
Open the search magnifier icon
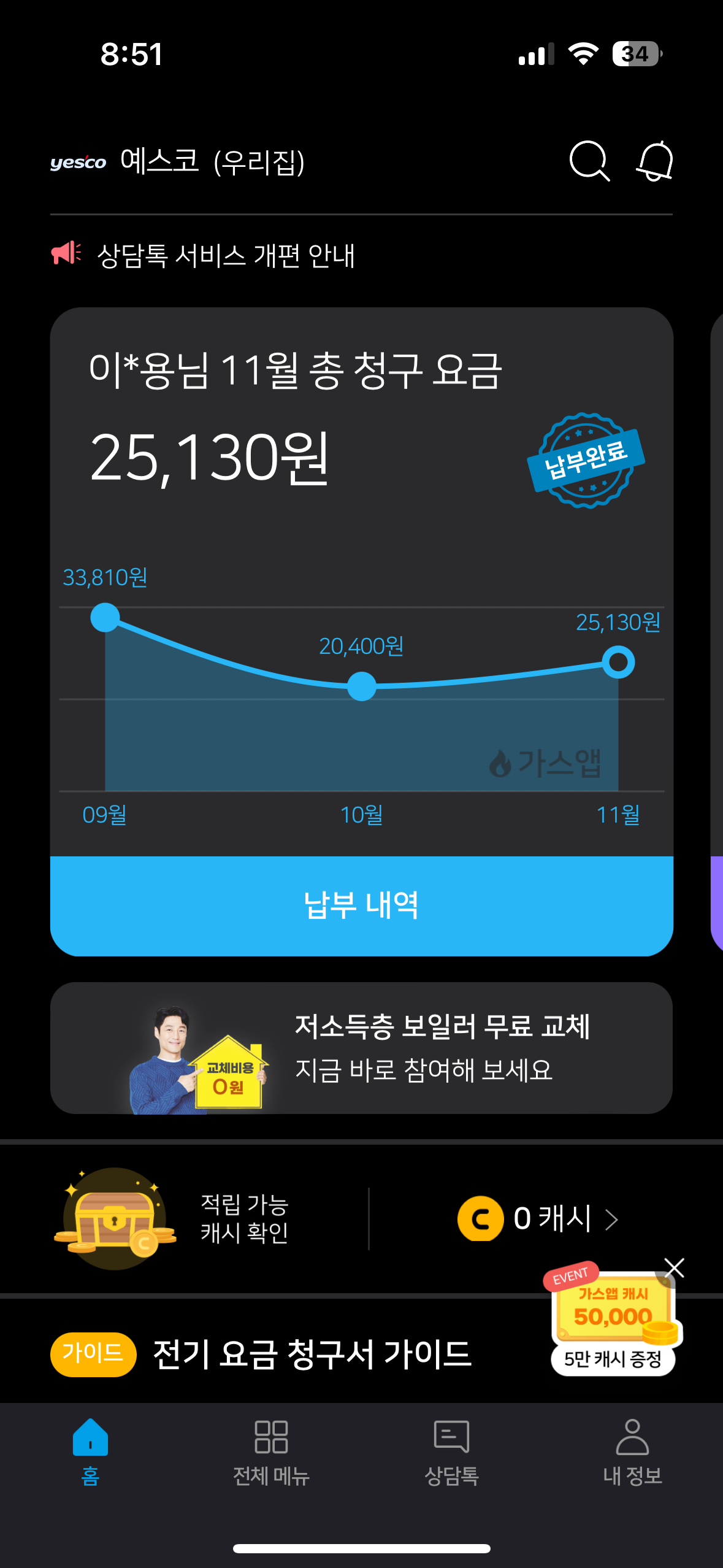[x=589, y=161]
